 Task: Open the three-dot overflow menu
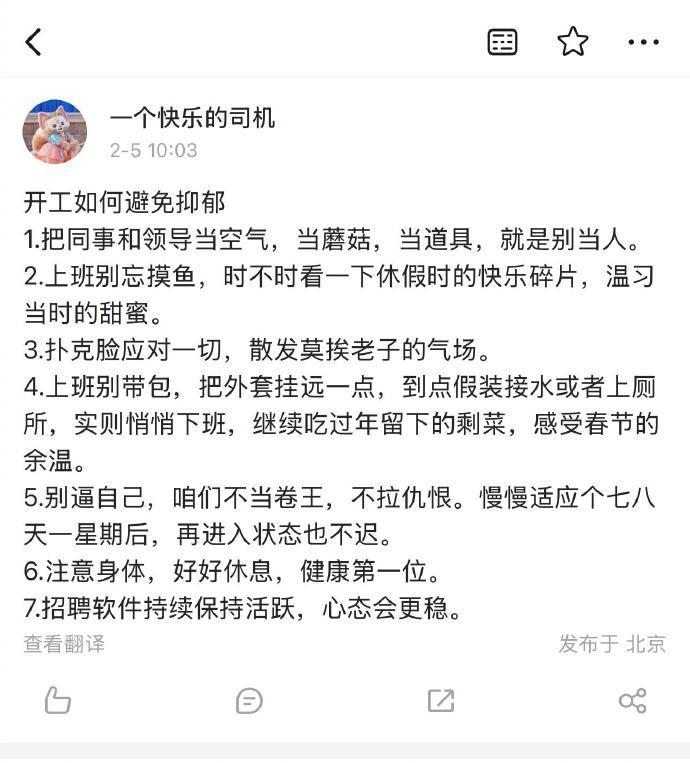[x=643, y=42]
